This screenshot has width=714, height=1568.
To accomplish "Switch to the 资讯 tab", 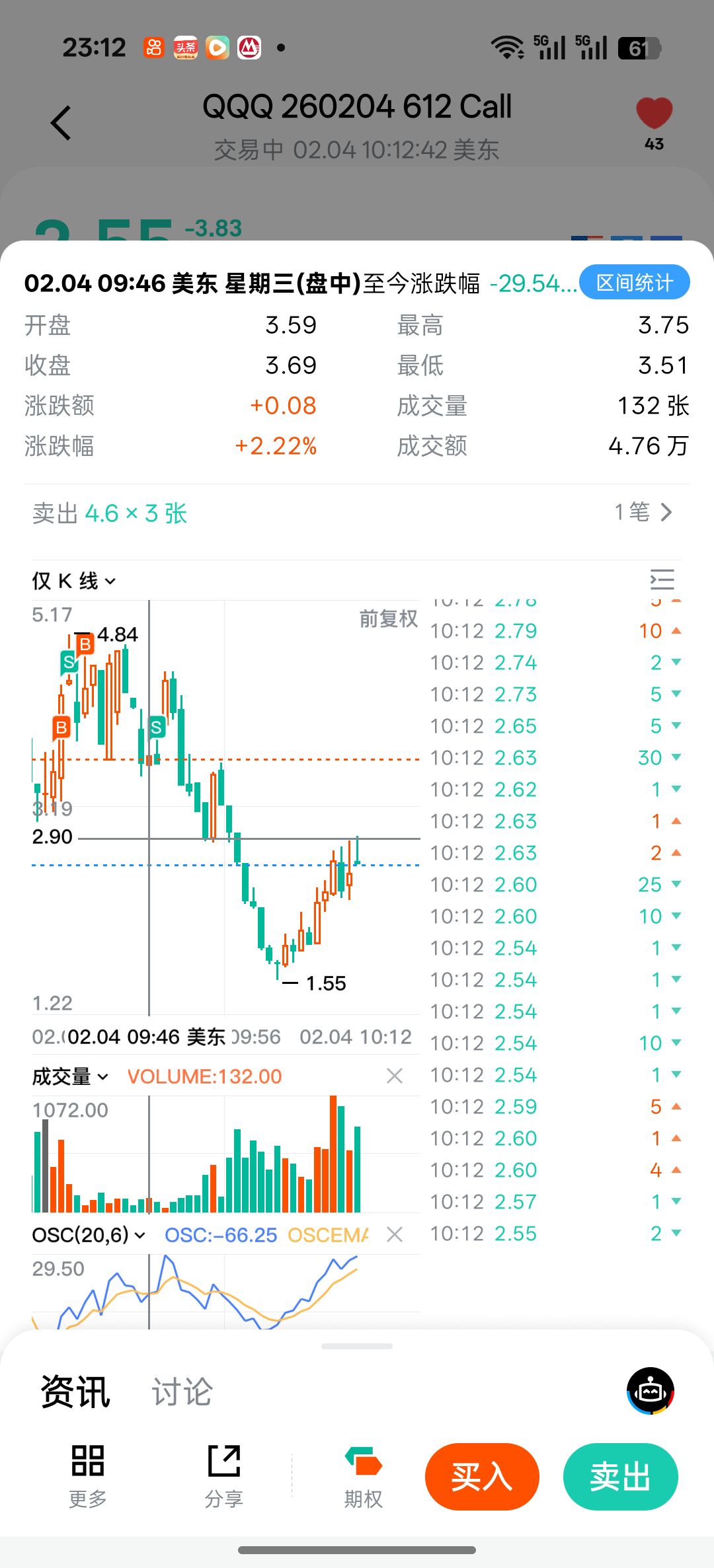I will [x=75, y=1392].
